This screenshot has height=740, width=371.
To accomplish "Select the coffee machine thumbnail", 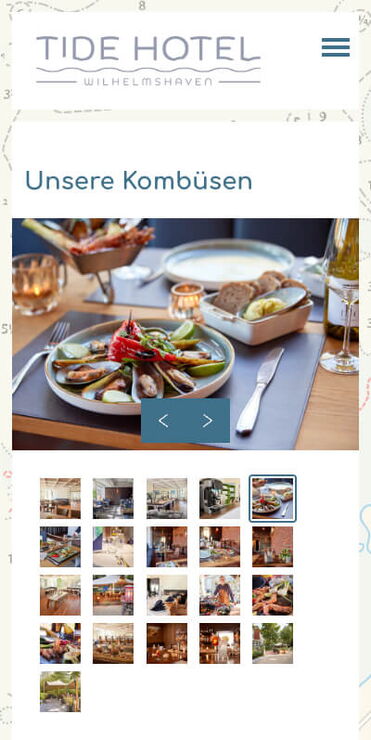I will click(x=219, y=498).
